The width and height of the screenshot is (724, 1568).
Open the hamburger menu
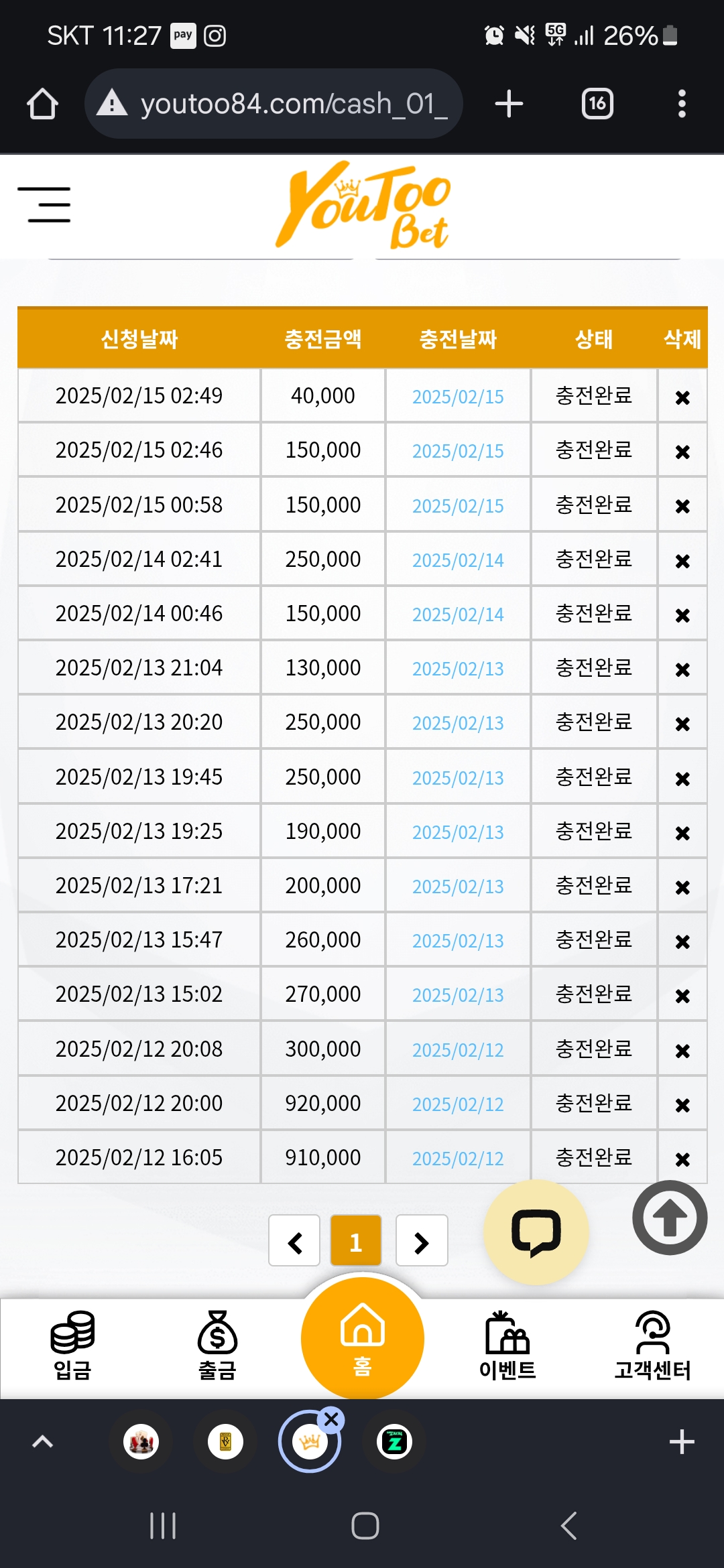(44, 205)
